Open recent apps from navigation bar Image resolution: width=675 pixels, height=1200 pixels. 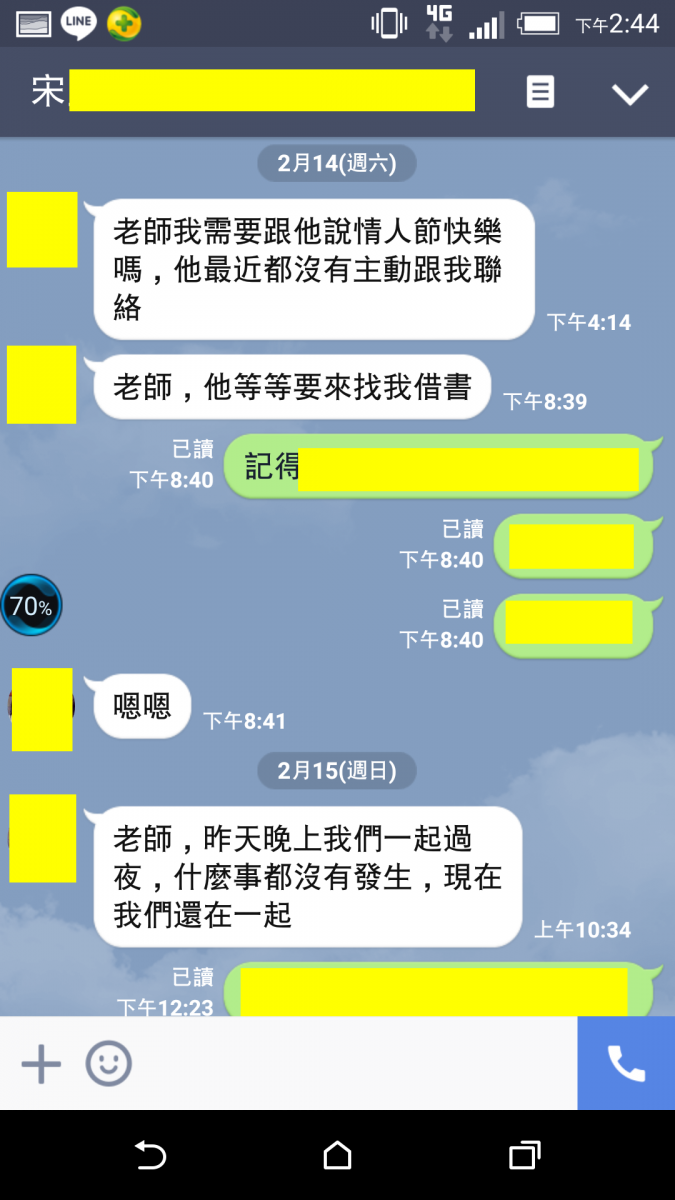pyautogui.click(x=524, y=1156)
